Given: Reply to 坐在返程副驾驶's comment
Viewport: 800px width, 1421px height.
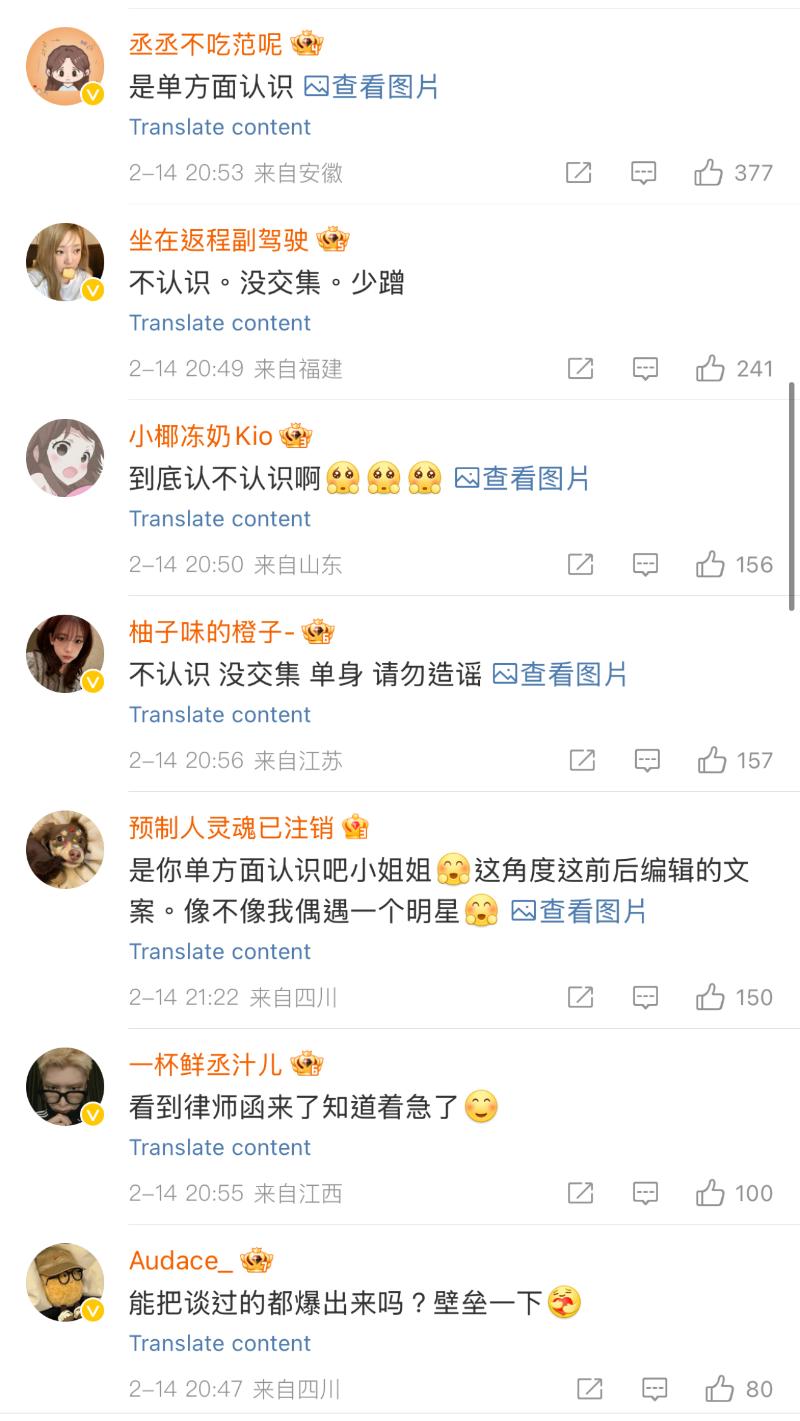Looking at the screenshot, I should 645,369.
